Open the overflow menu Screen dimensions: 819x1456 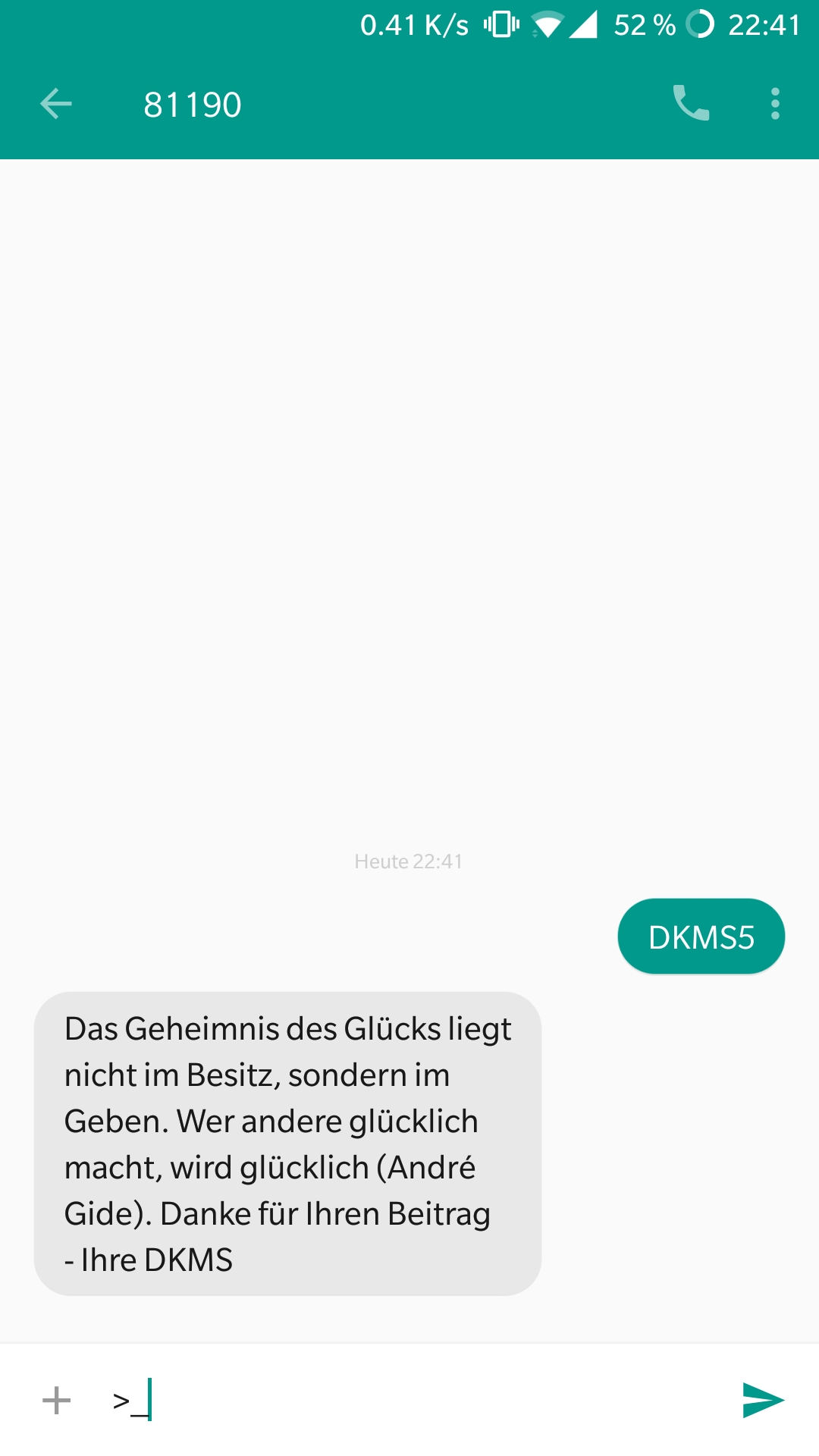pyautogui.click(x=775, y=104)
